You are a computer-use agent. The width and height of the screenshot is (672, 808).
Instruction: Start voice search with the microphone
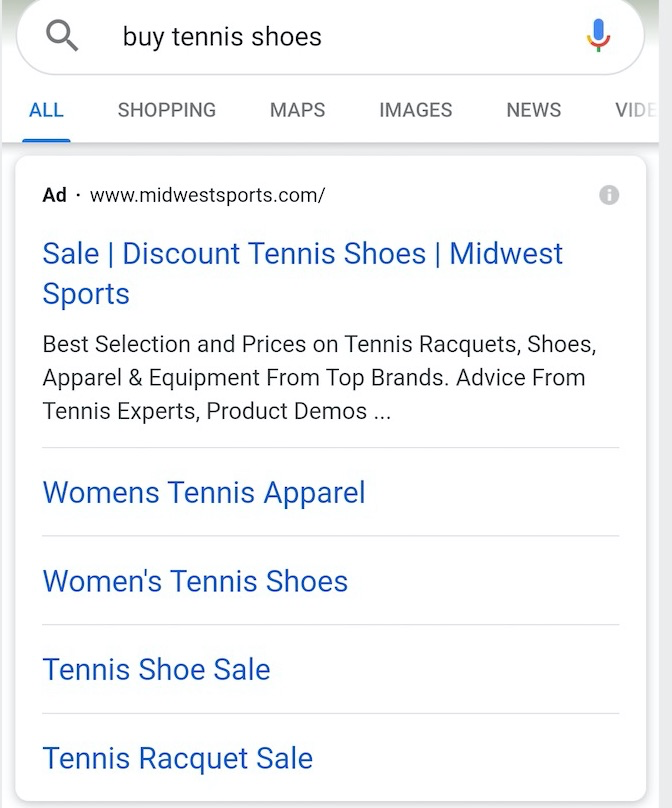[598, 37]
